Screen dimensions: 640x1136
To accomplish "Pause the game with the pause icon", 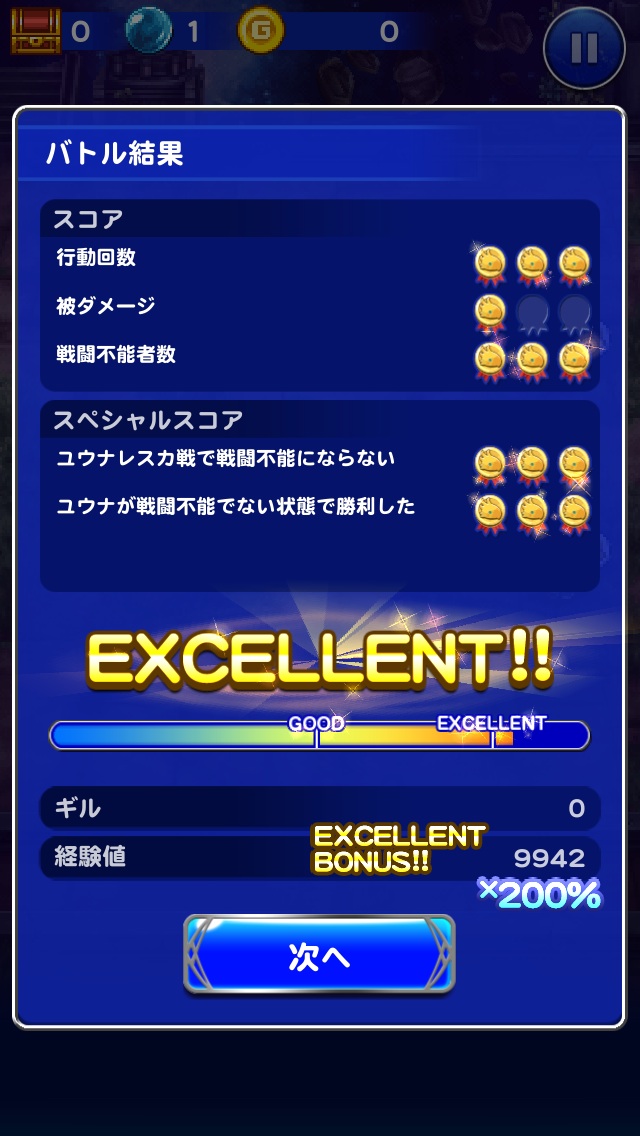I will click(x=584, y=47).
